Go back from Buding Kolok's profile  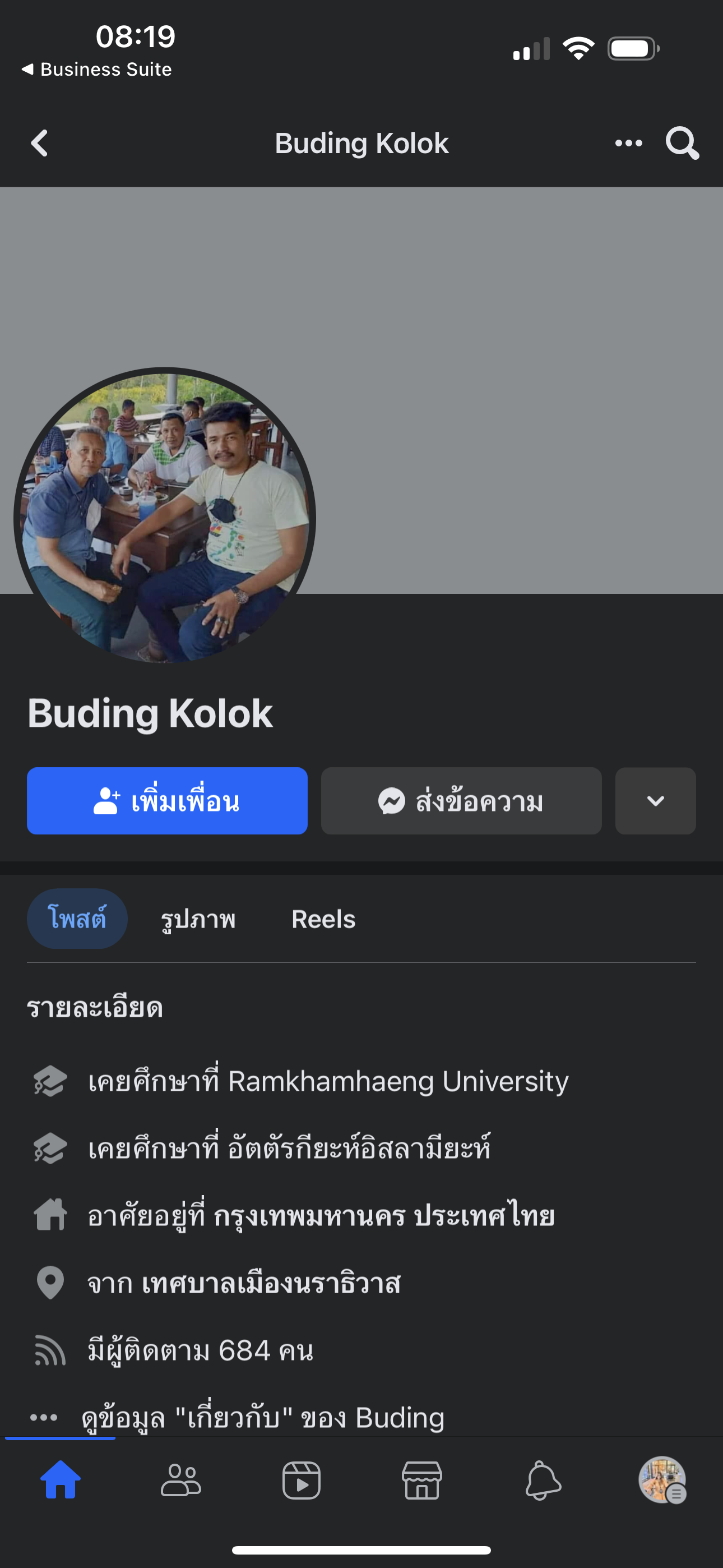[40, 144]
